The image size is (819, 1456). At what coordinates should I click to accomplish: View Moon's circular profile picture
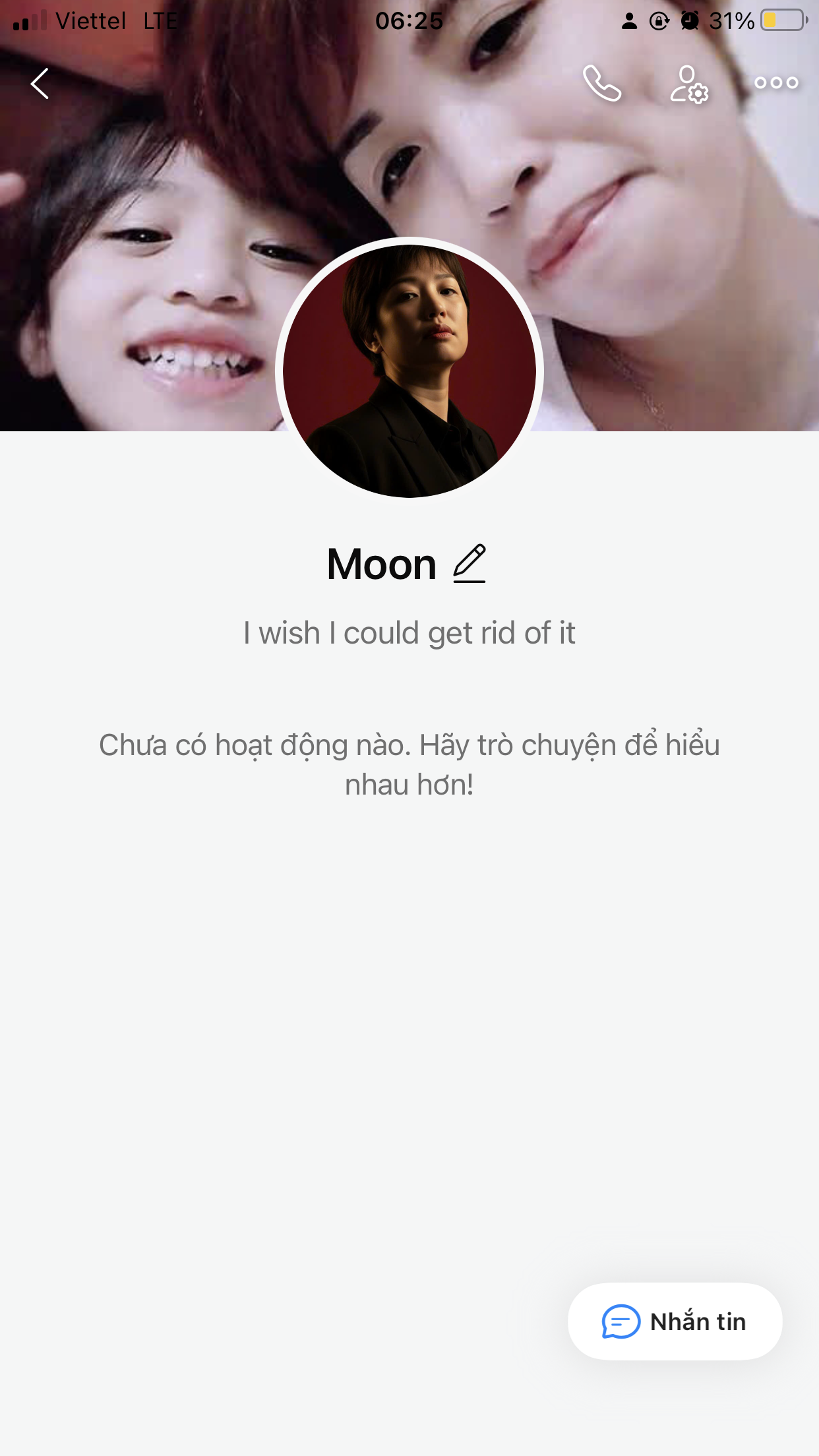[409, 371]
